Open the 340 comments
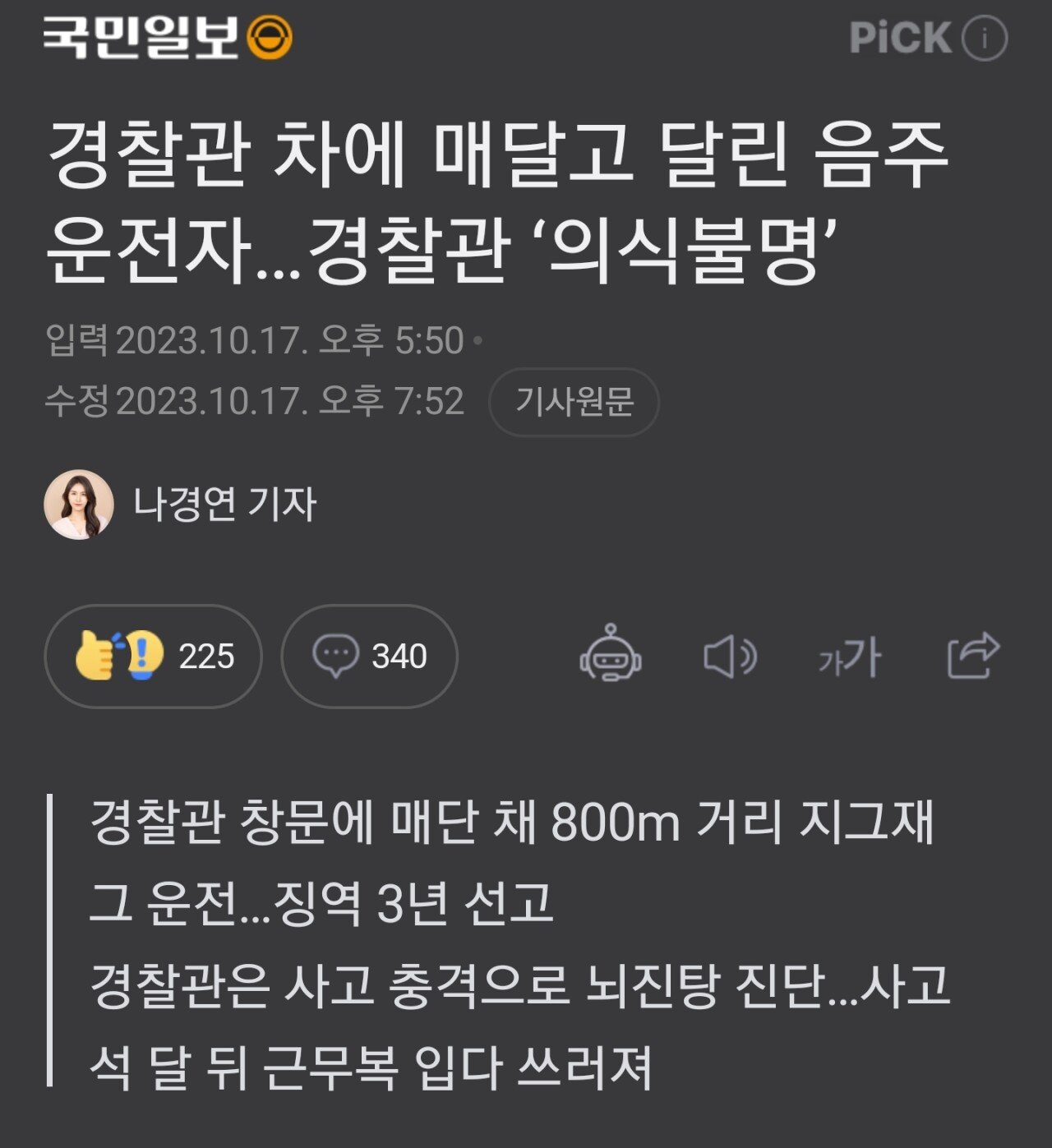The image size is (1052, 1148). pos(369,656)
